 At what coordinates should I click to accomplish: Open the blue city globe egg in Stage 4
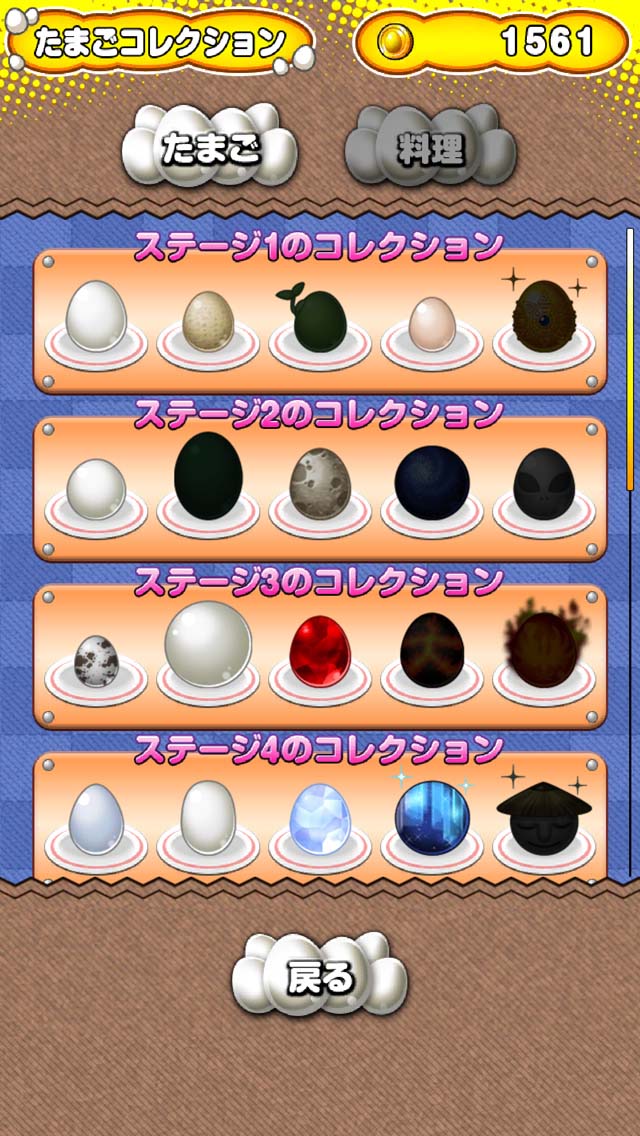click(x=432, y=817)
